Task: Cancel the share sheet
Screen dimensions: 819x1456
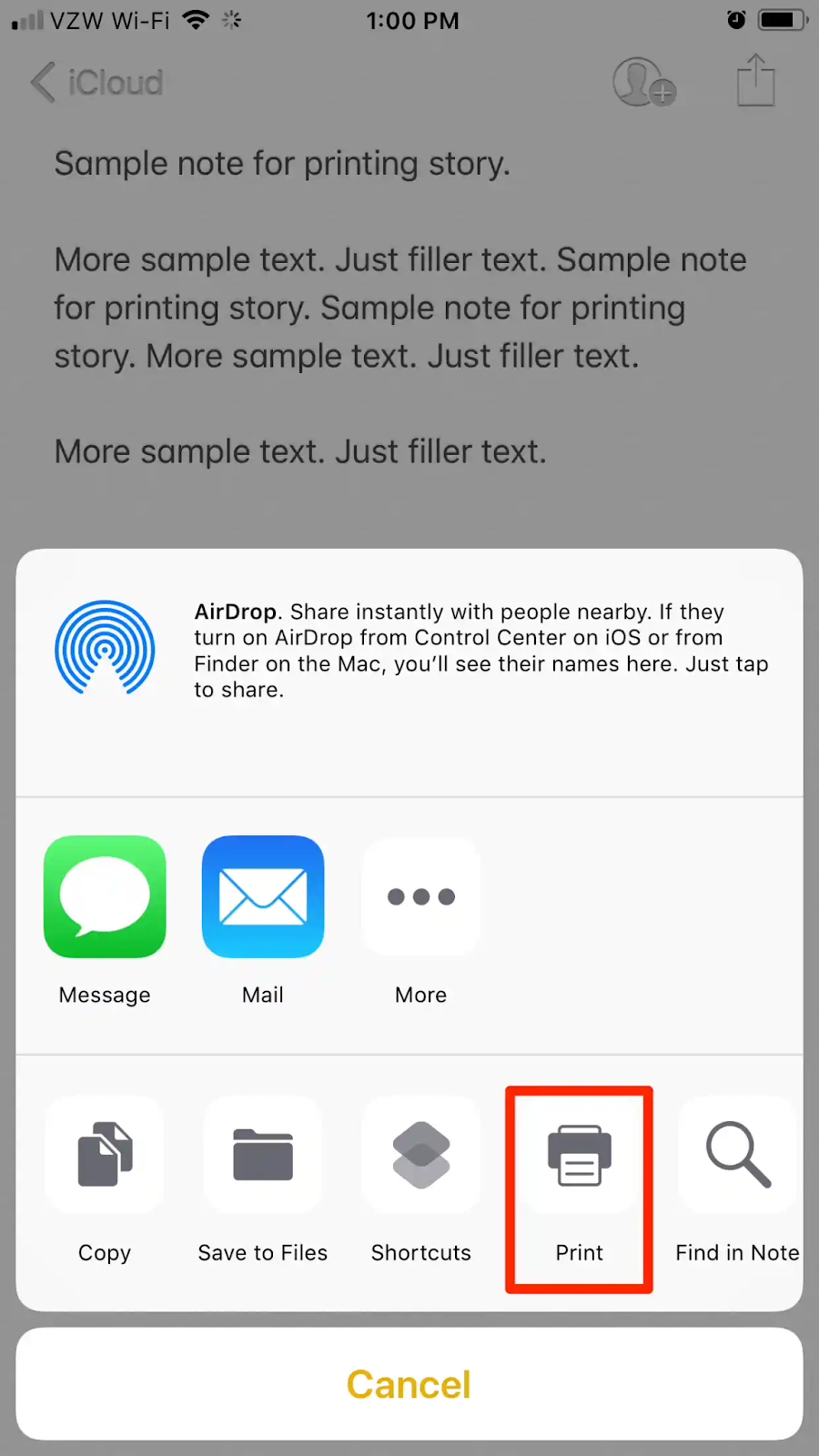Action: (409, 1384)
